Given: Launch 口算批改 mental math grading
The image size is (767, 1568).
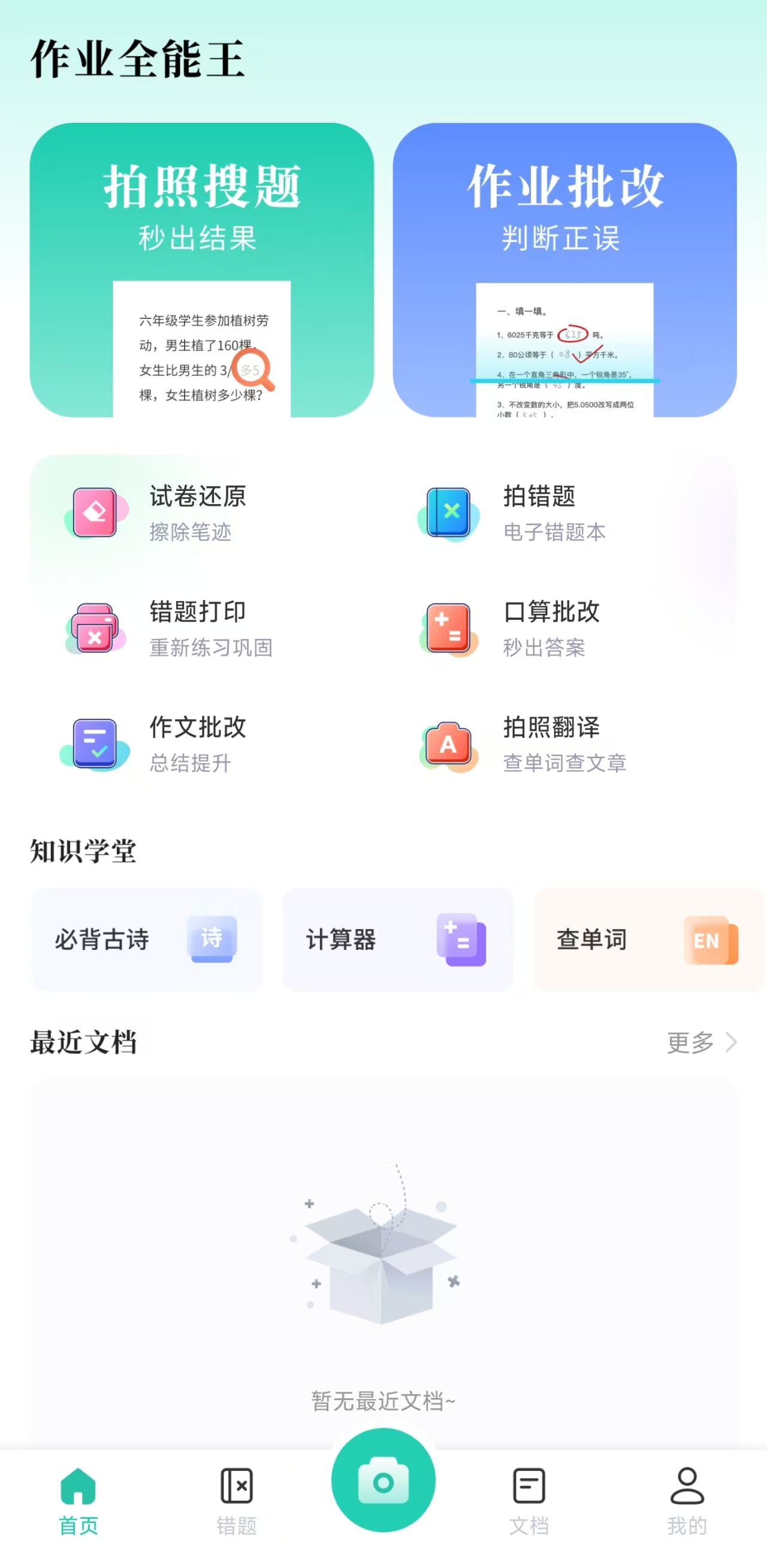Looking at the screenshot, I should 551,628.
